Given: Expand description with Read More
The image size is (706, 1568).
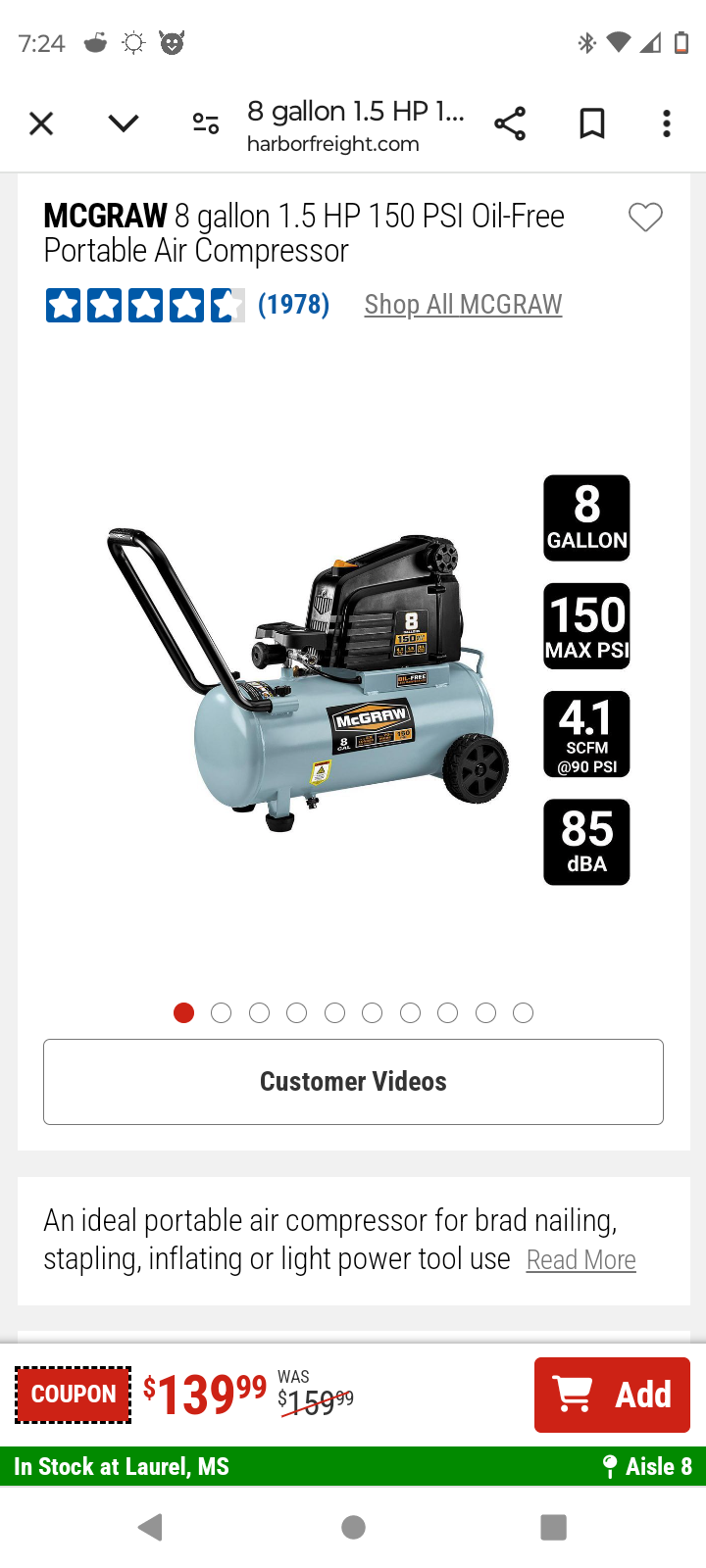Looking at the screenshot, I should tap(580, 1260).
